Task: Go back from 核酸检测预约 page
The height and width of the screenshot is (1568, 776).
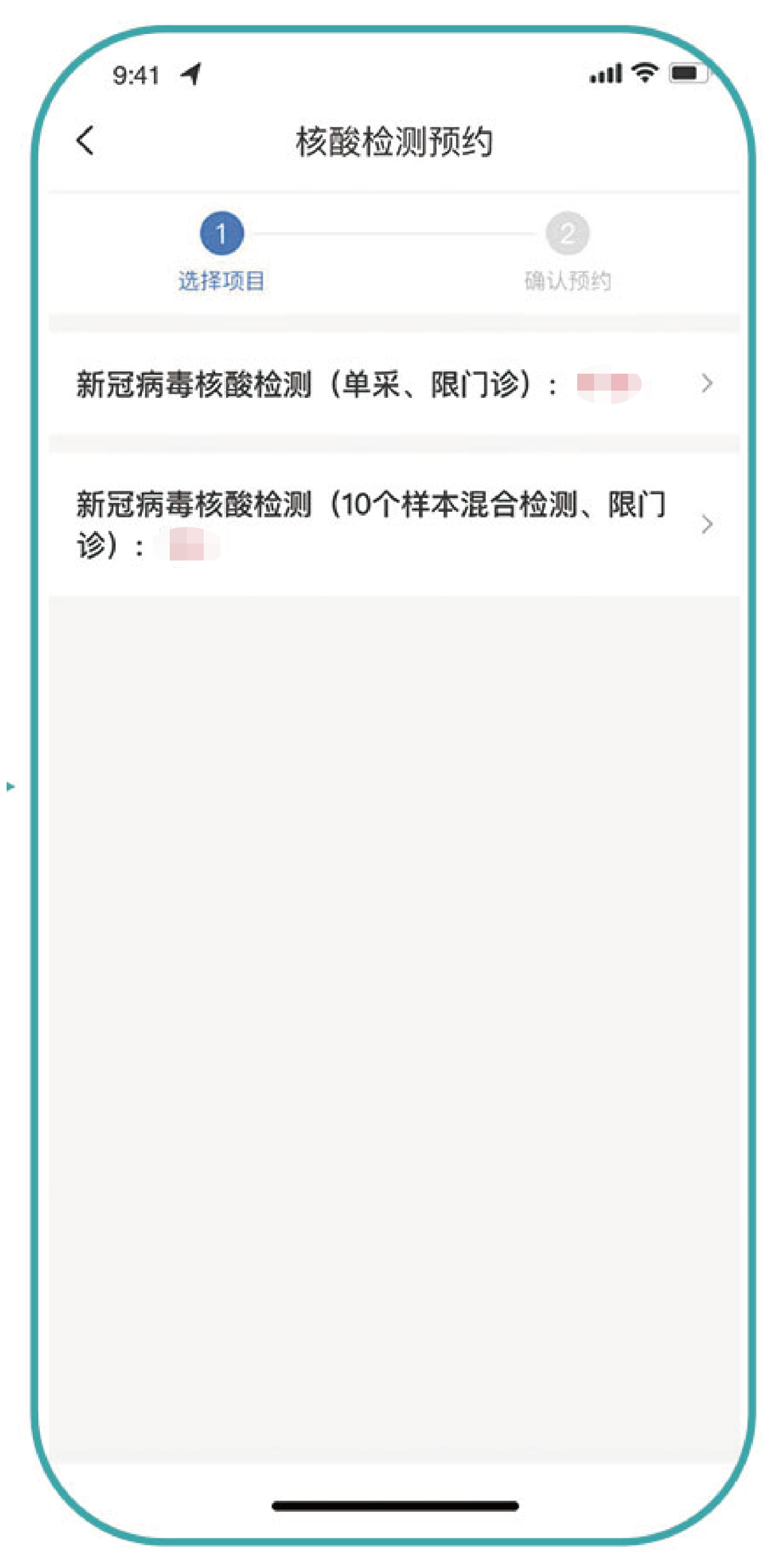Action: tap(85, 141)
